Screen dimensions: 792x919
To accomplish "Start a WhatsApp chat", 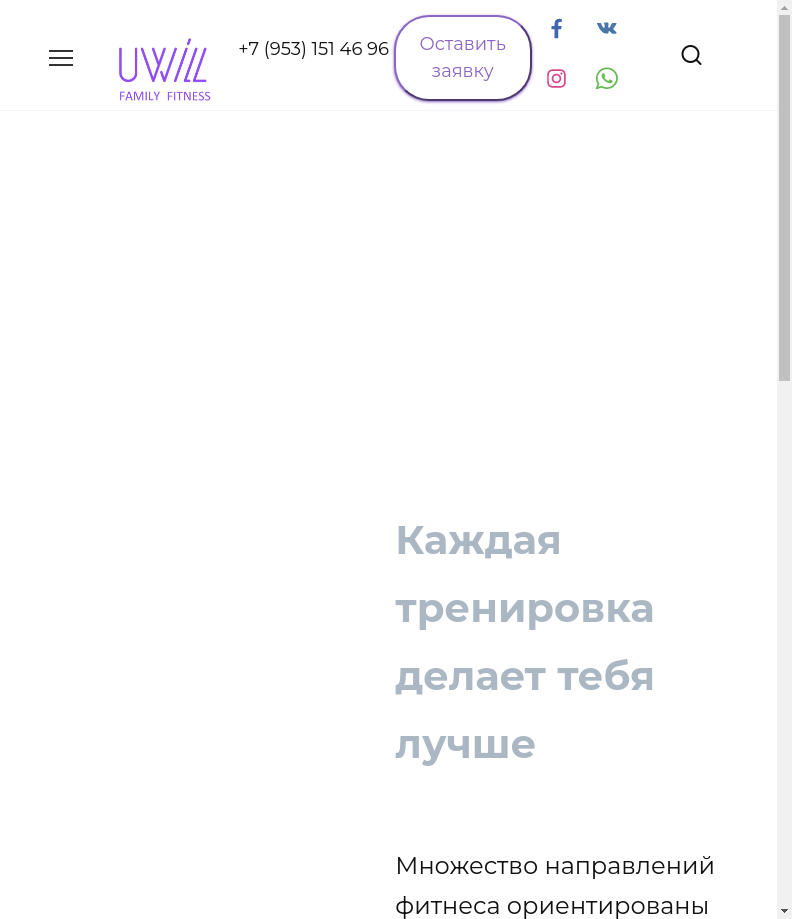I will pos(607,78).
